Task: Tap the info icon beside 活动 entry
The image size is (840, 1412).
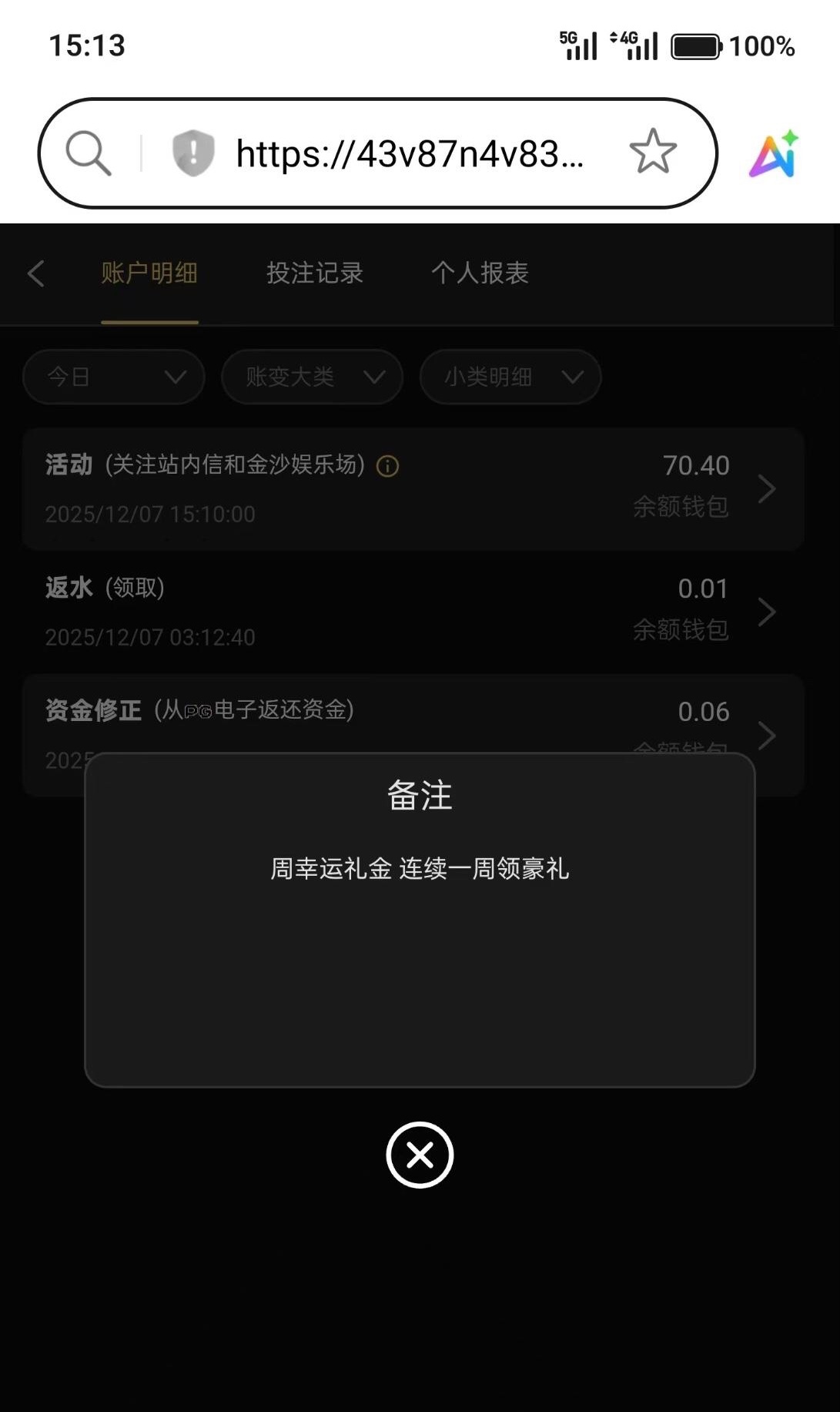Action: (387, 466)
